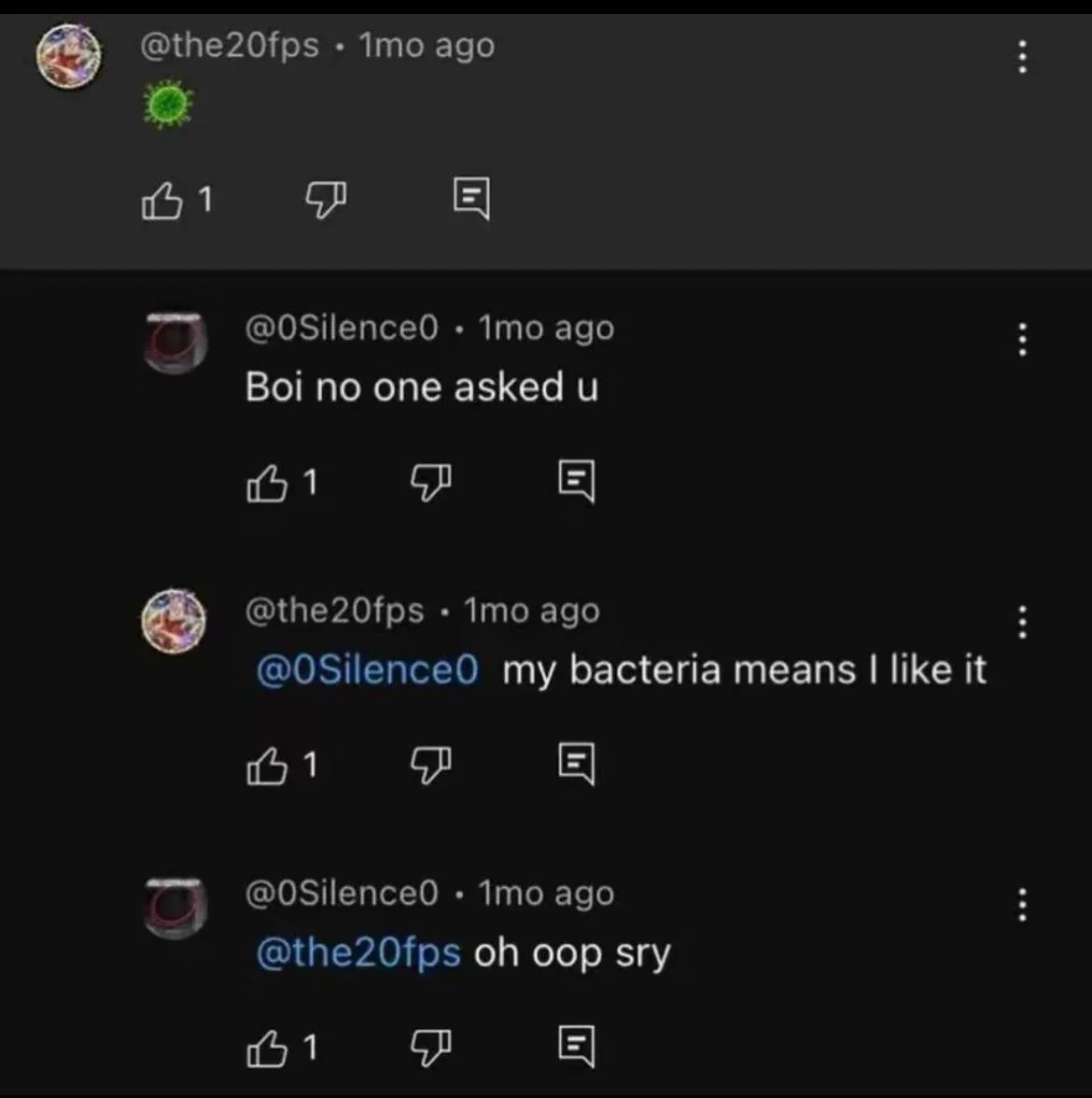This screenshot has height=1098, width=1092.
Task: Open the blue @0Silence0 mention link
Action: (367, 670)
